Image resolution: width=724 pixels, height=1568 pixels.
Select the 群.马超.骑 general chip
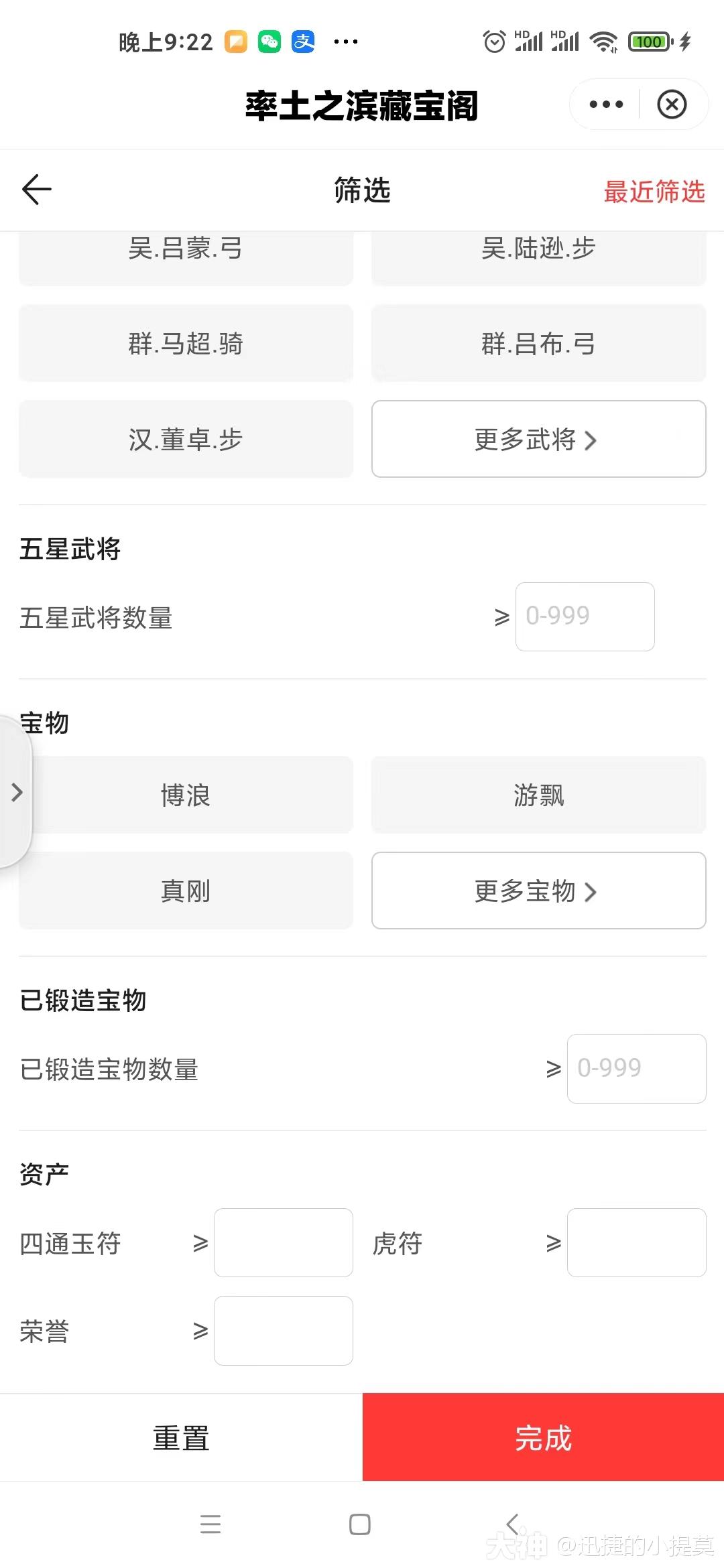point(186,344)
